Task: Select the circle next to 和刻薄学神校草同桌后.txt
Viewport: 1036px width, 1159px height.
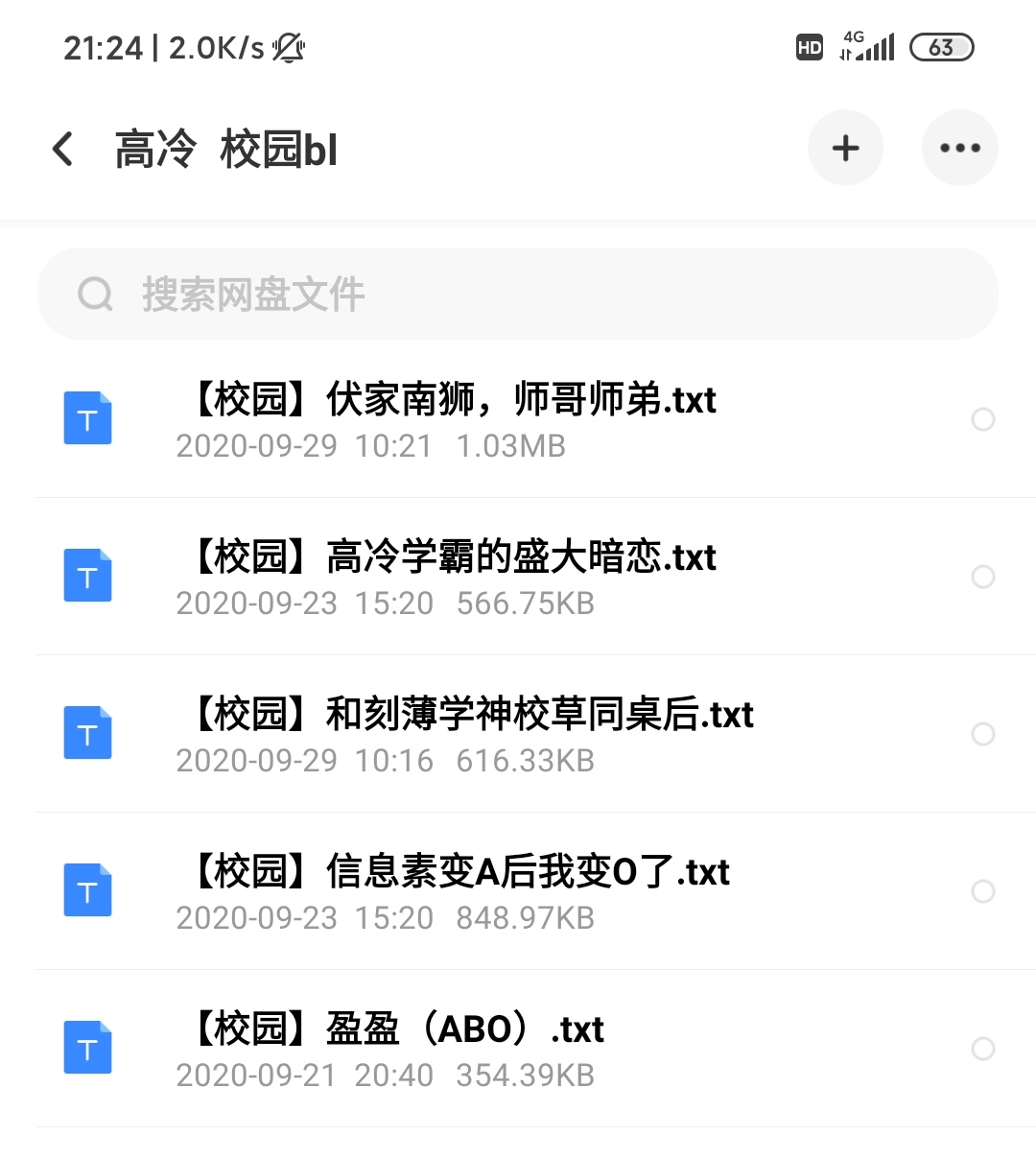Action: coord(983,734)
